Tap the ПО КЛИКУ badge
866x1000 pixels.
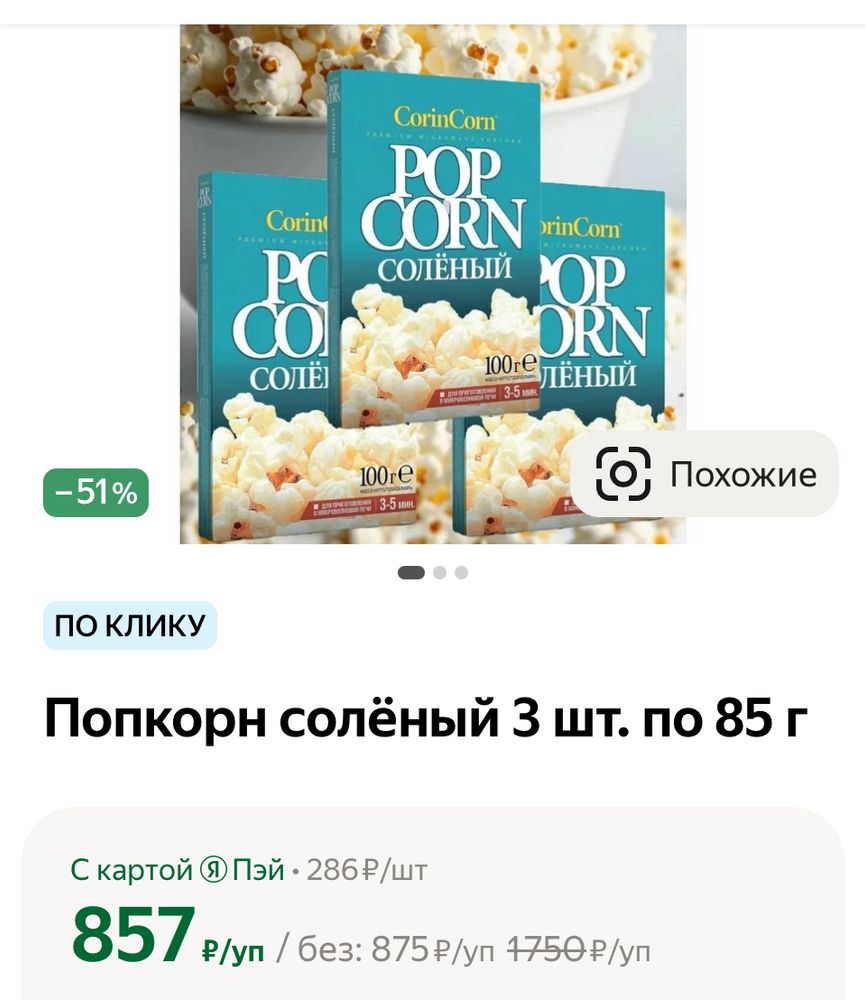(x=130, y=626)
